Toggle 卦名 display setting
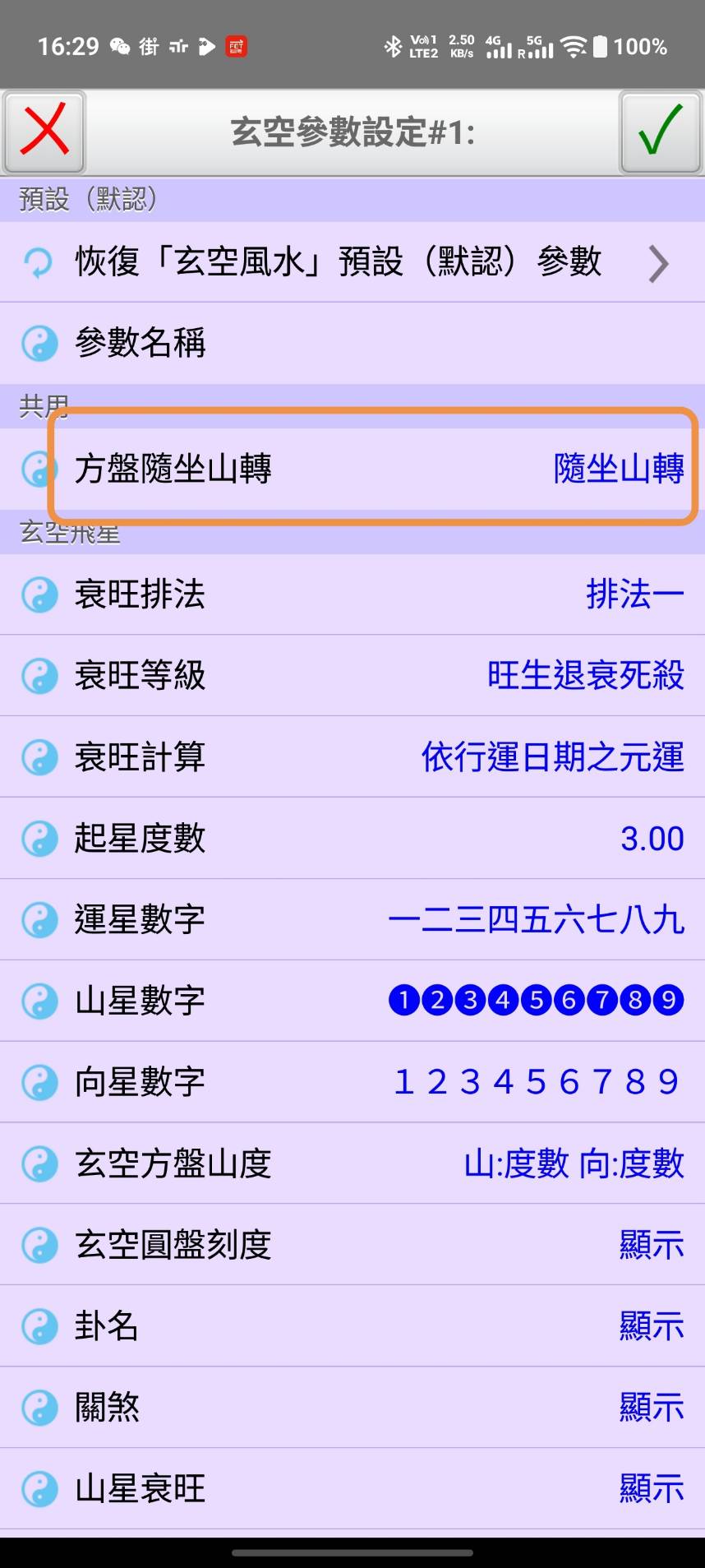The image size is (705, 1568). click(352, 1326)
